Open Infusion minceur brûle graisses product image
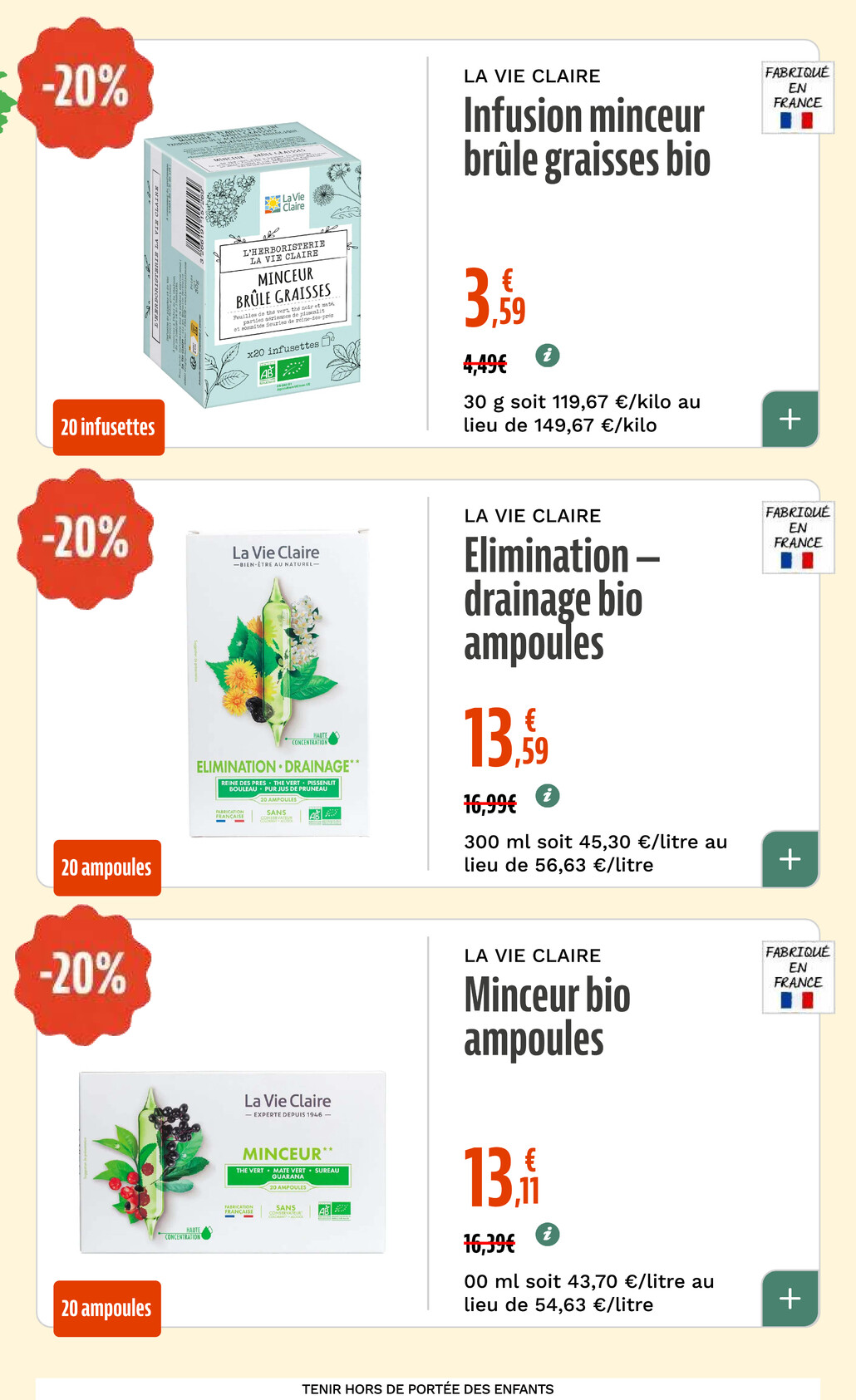The image size is (856, 1400). (253, 266)
